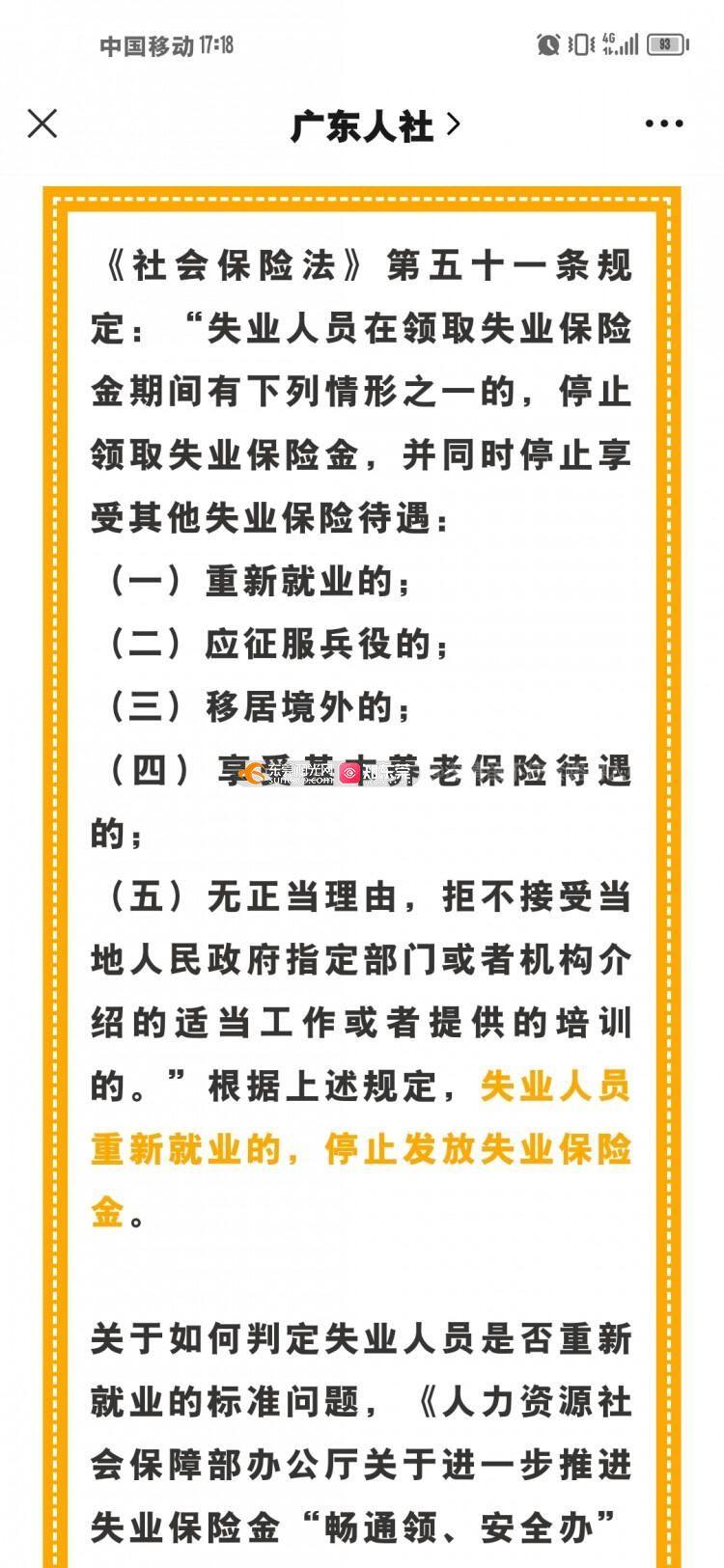Open the 广东人社 account profile

[x=375, y=125]
